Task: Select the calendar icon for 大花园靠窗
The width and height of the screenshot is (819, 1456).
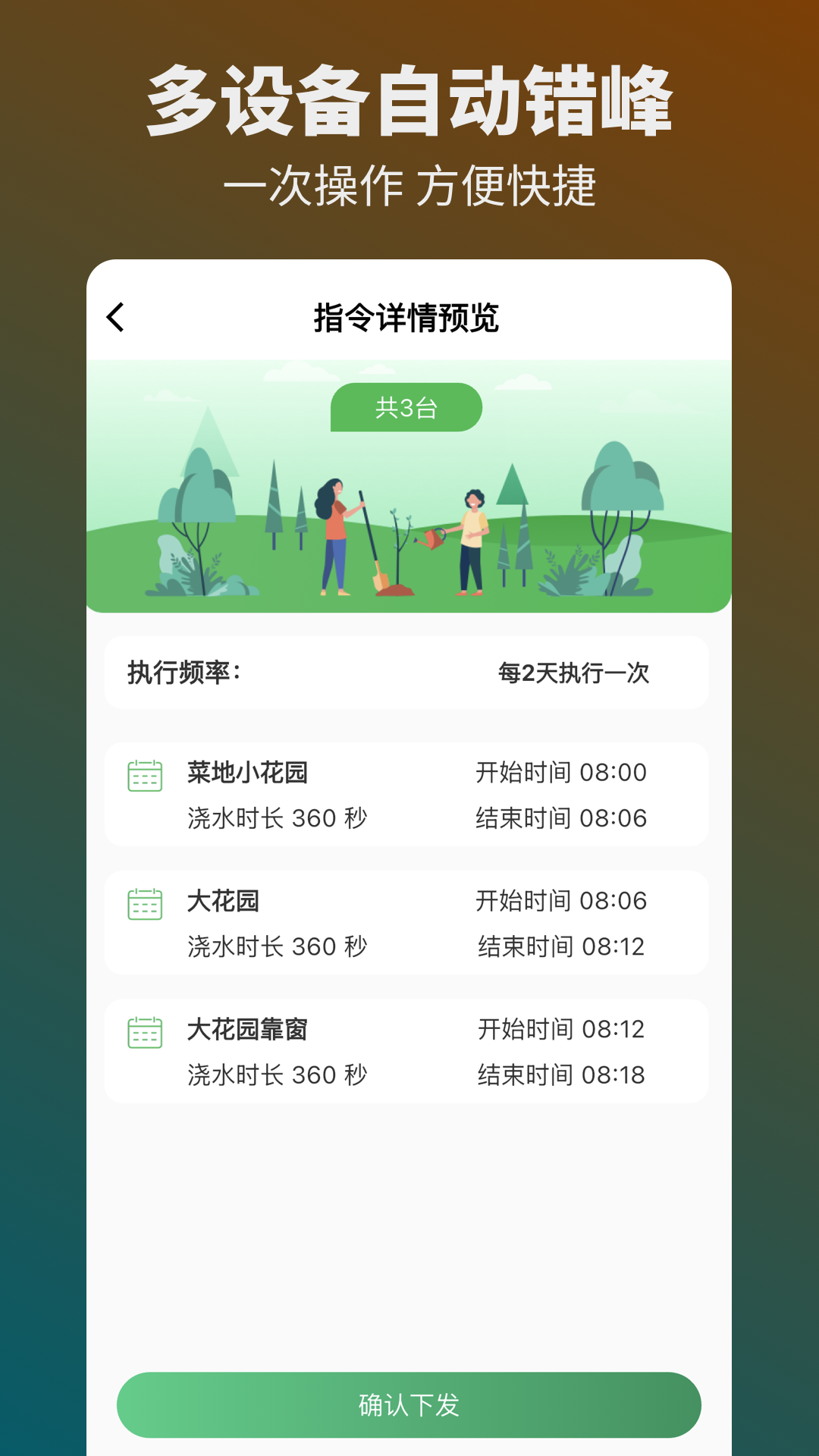Action: (x=143, y=1032)
